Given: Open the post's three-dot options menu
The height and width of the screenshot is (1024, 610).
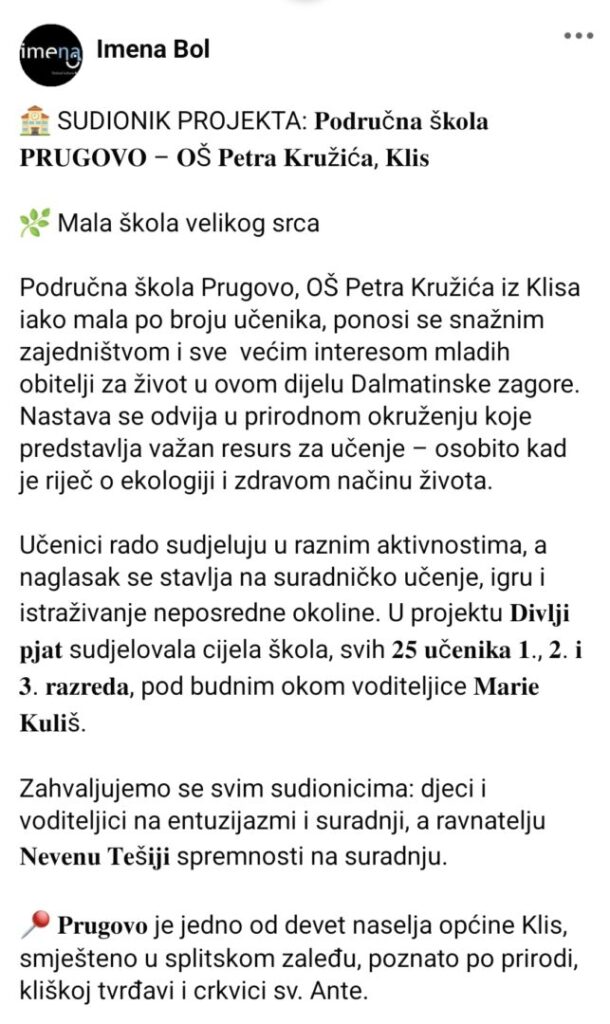Looking at the screenshot, I should point(578,35).
